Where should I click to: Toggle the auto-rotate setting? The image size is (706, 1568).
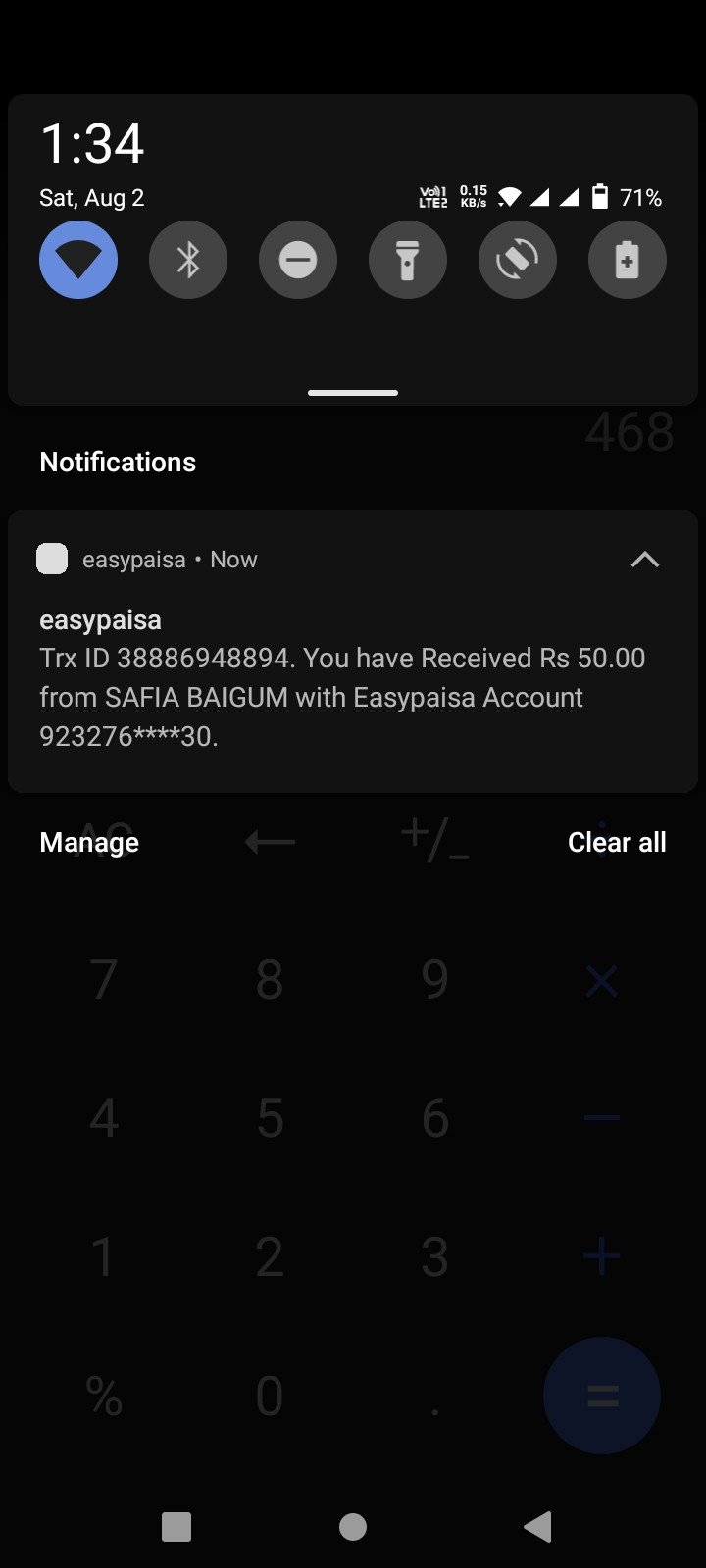point(518,260)
